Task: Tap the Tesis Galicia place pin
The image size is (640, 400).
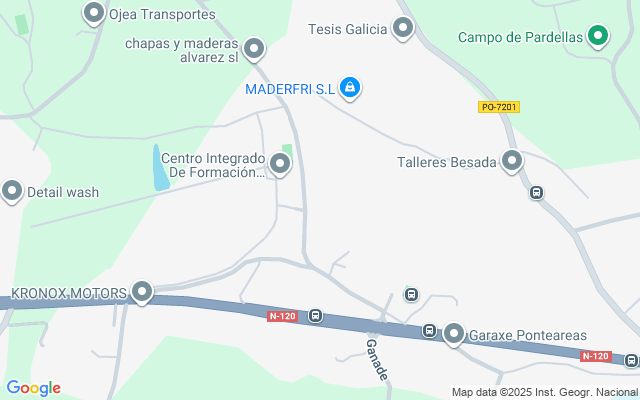Action: [x=403, y=27]
